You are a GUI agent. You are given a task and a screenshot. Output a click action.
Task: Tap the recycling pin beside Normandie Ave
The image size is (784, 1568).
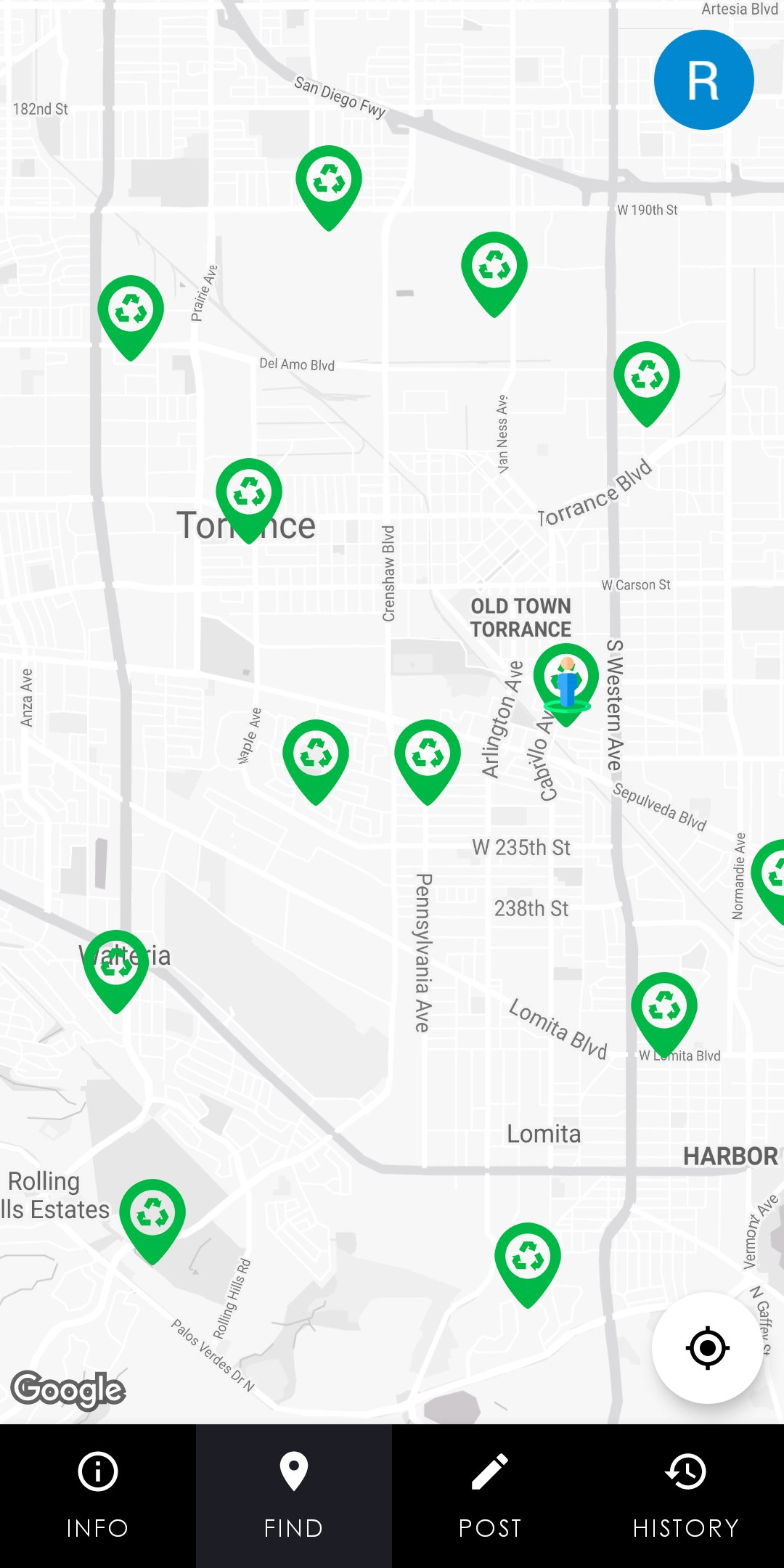point(768,881)
